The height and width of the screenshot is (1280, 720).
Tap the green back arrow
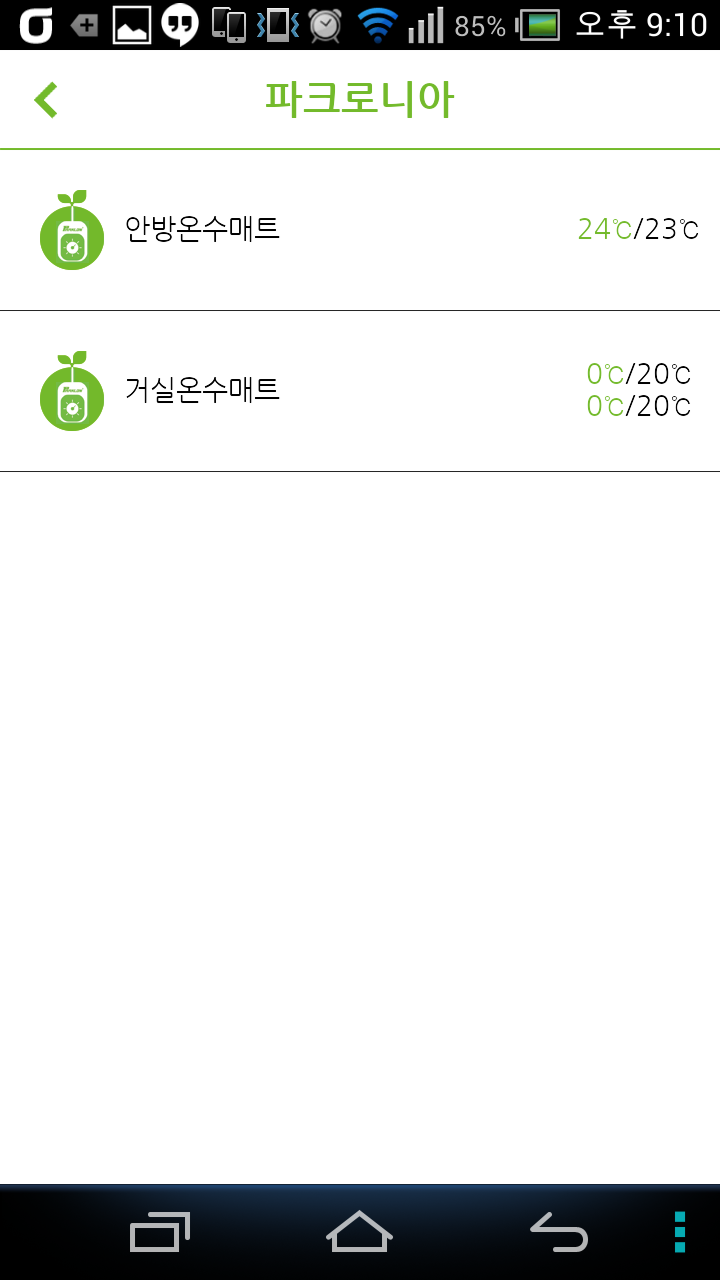pos(46,100)
